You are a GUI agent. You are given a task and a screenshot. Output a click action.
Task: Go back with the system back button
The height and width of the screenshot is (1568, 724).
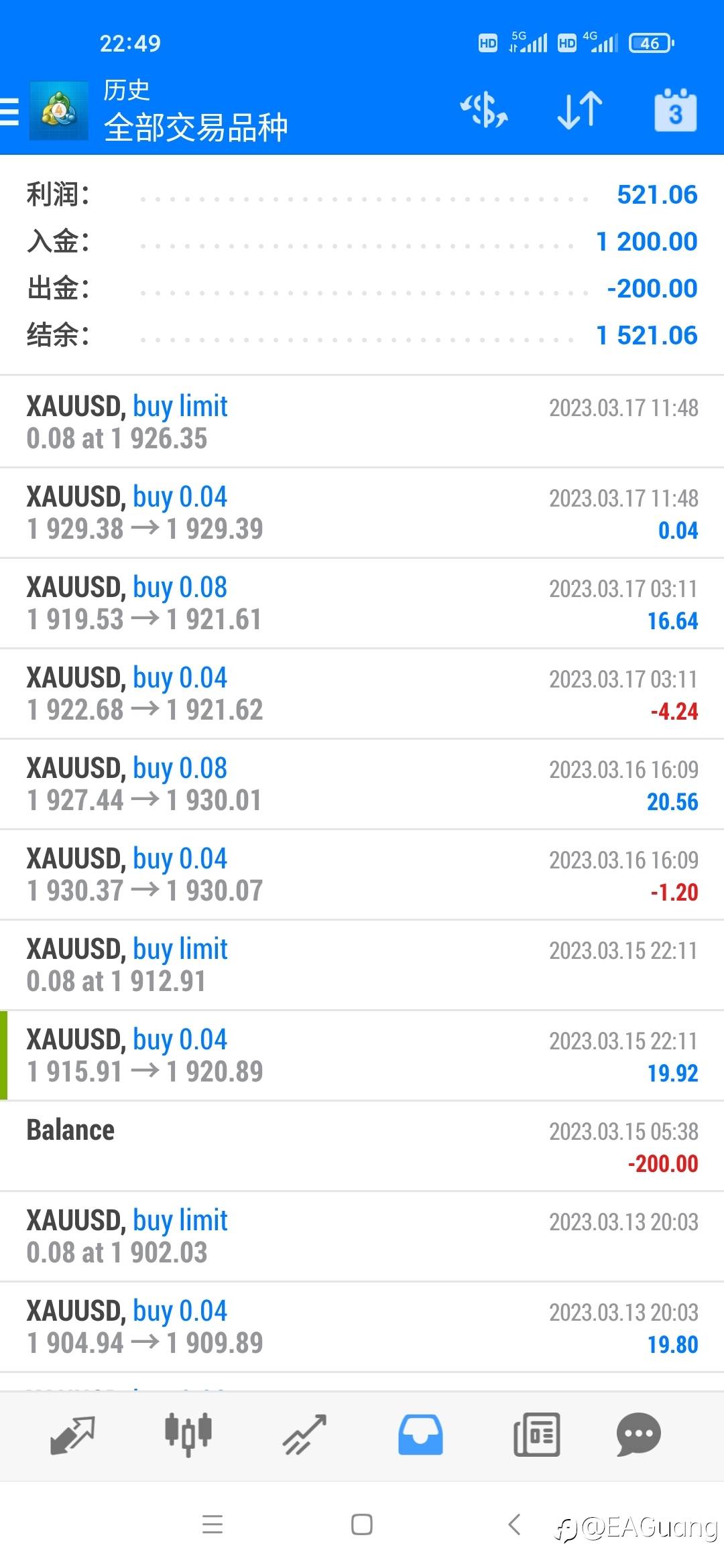pos(514,1524)
